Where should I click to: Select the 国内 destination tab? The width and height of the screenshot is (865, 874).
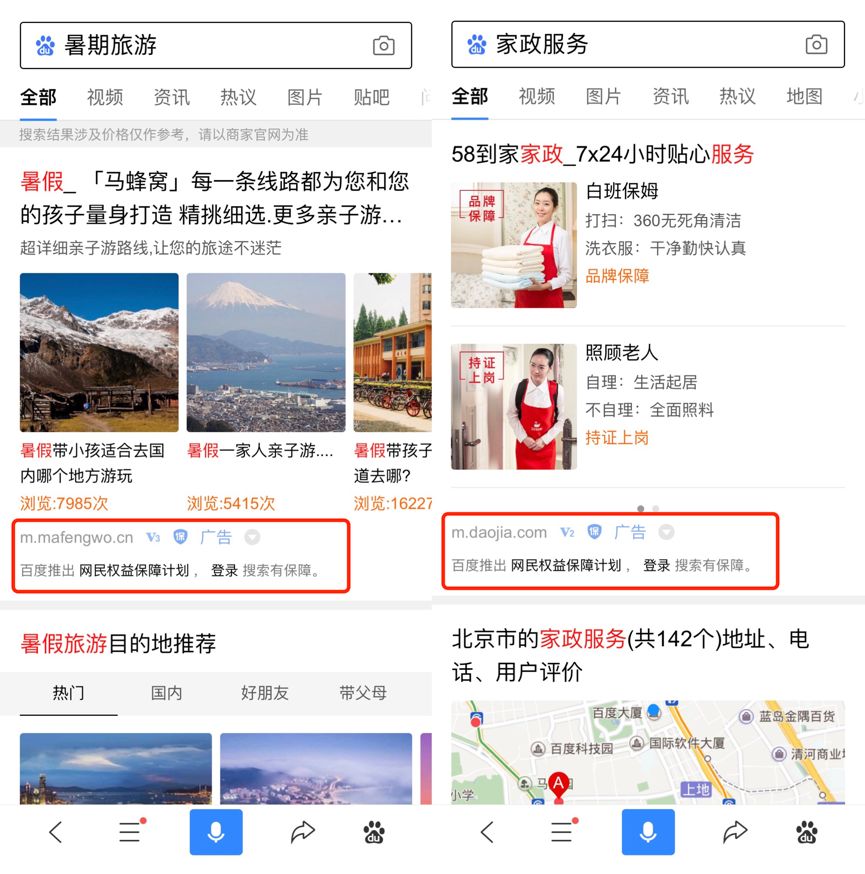pos(167,692)
